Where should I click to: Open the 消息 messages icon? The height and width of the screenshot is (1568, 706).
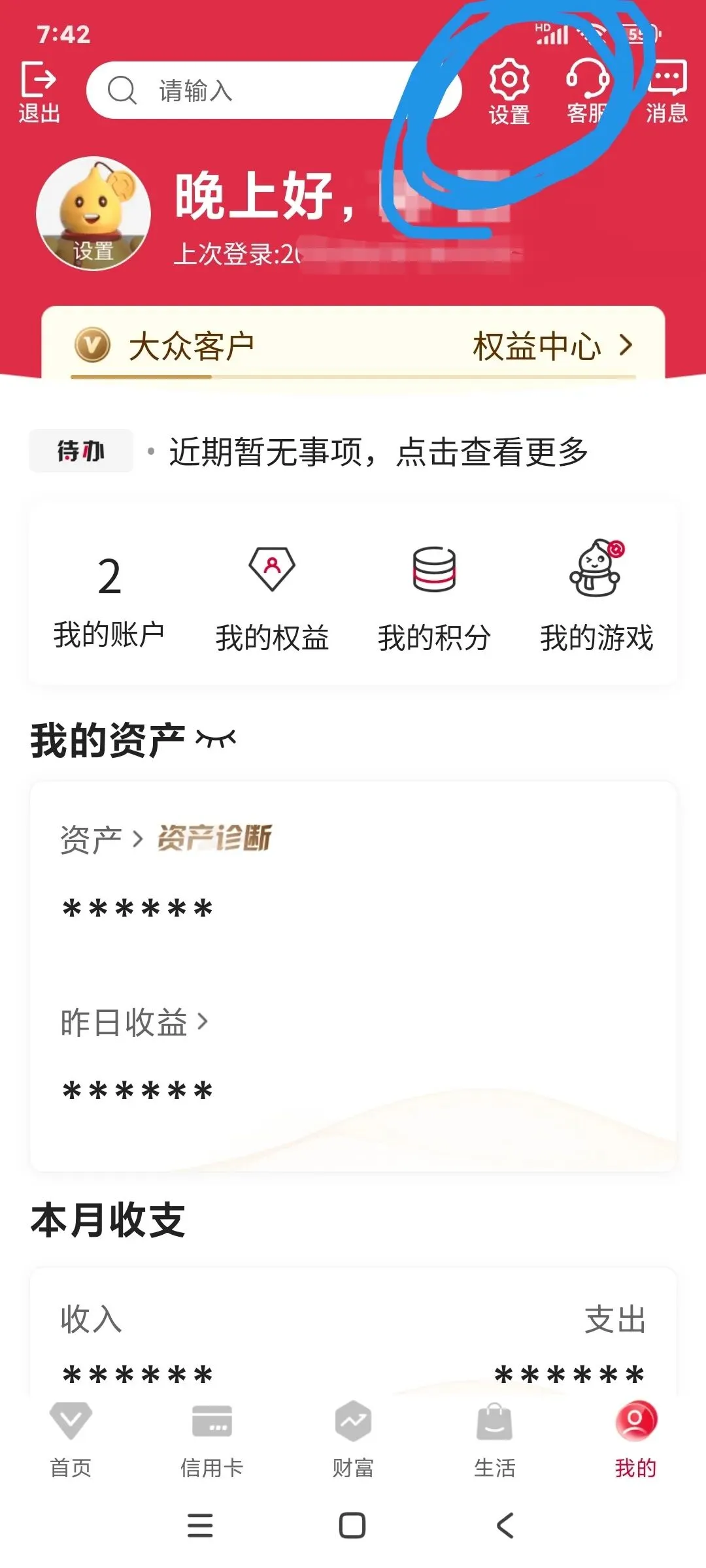pos(666,91)
